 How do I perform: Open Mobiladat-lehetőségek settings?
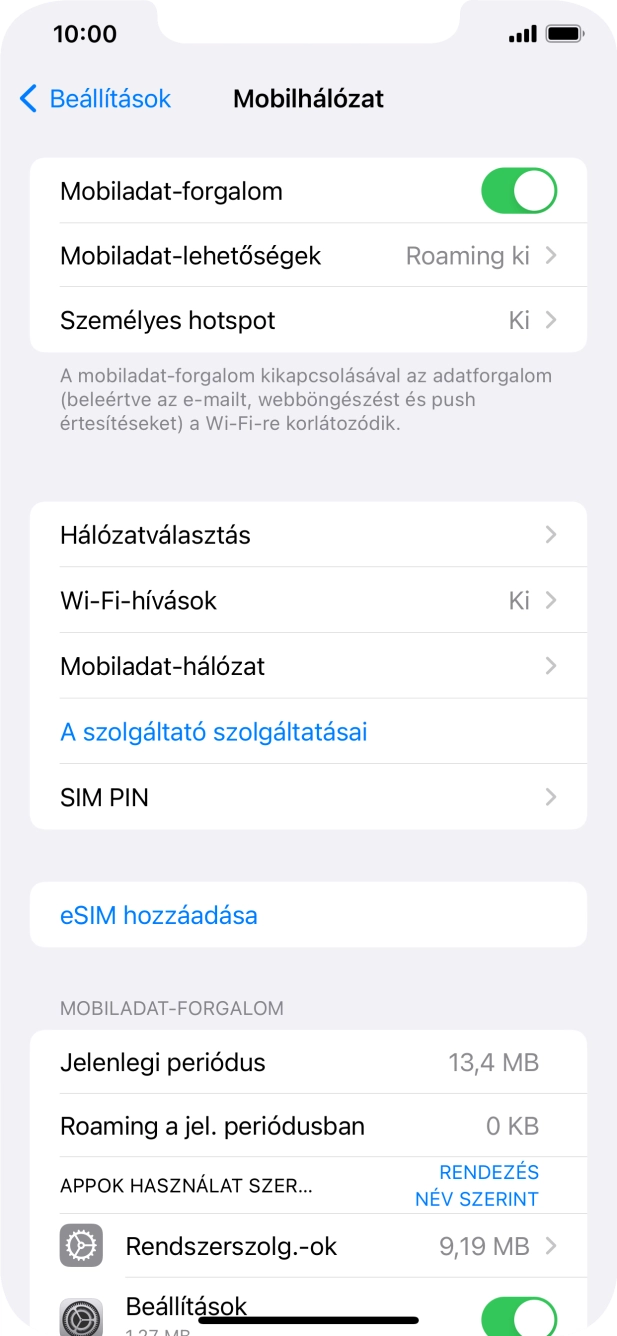tap(308, 256)
